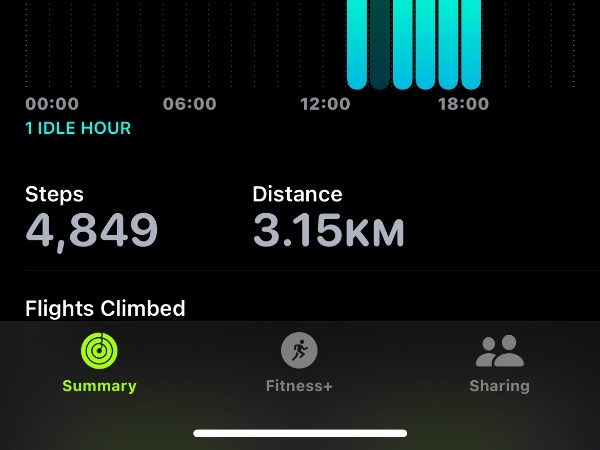Go to the Sharing tab
Image resolution: width=600 pixels, height=450 pixels.
click(499, 361)
